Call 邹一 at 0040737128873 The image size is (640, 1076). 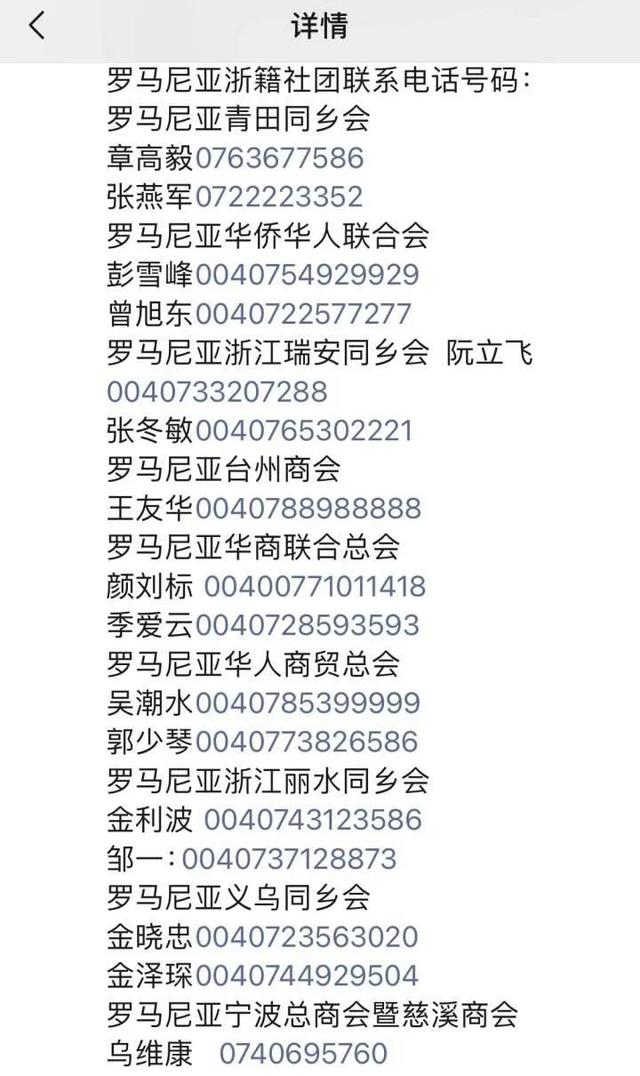click(289, 859)
